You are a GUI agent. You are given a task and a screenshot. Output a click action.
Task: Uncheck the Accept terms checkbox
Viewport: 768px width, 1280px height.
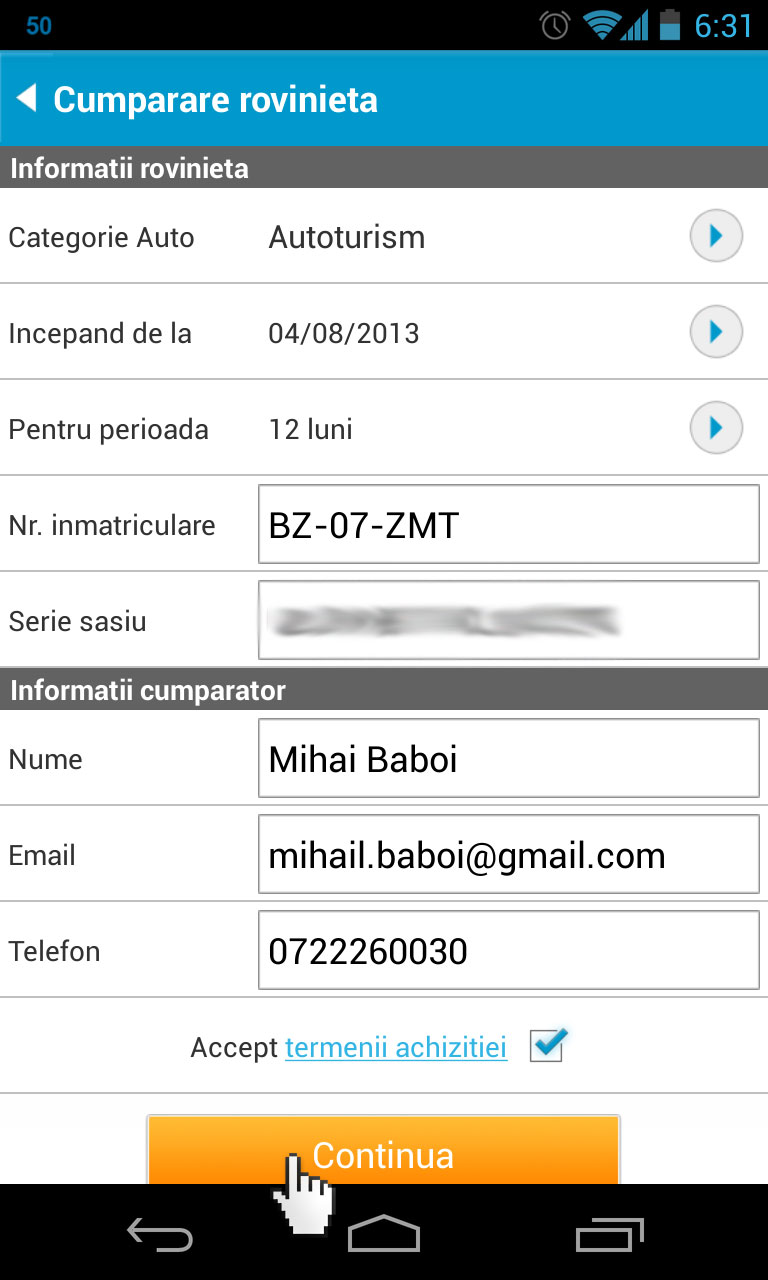(547, 1046)
